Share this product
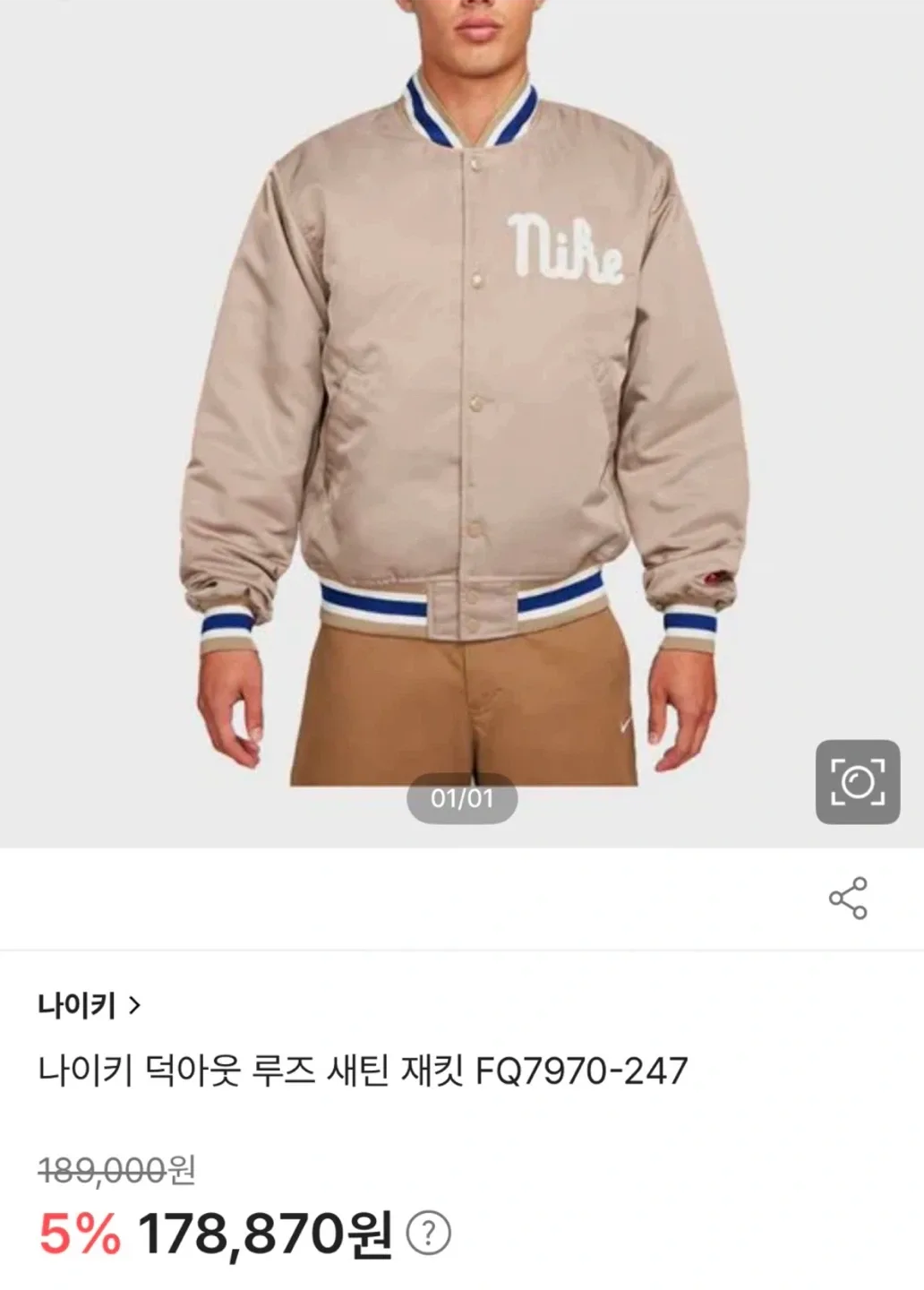Viewport: 924px width, 1290px height. pos(848,898)
